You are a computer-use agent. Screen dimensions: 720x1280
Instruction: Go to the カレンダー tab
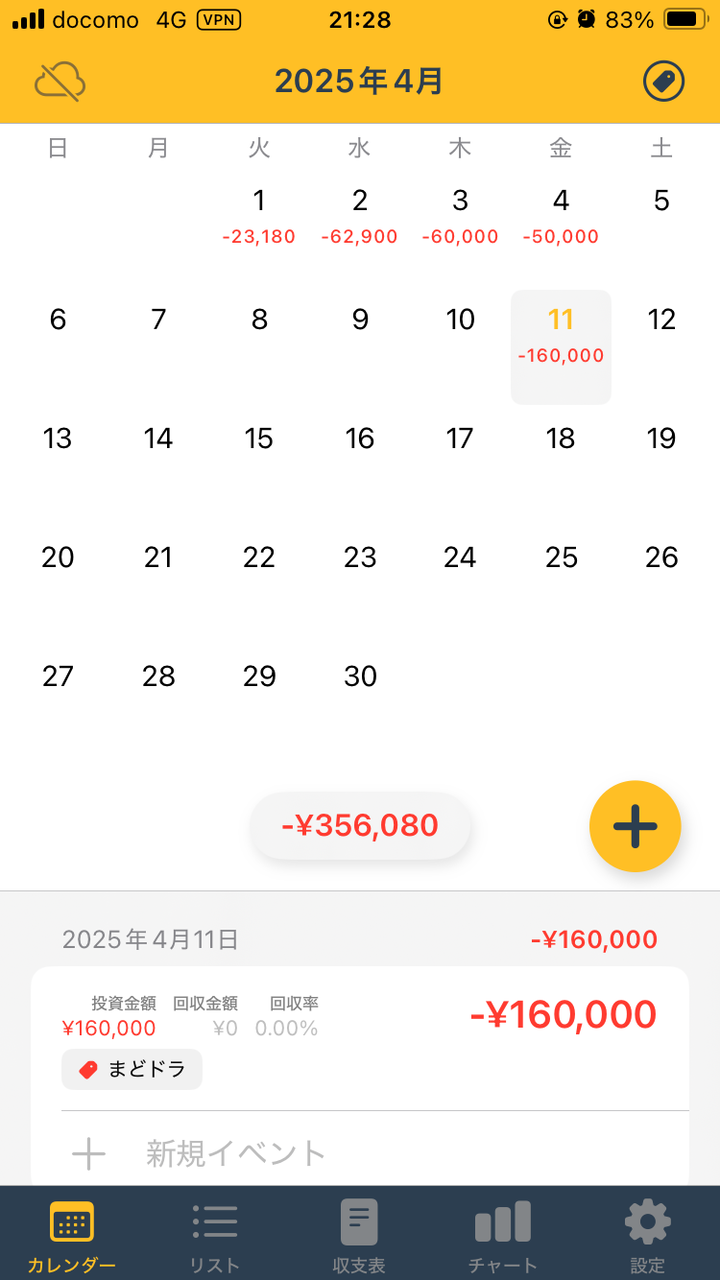[x=71, y=1236]
